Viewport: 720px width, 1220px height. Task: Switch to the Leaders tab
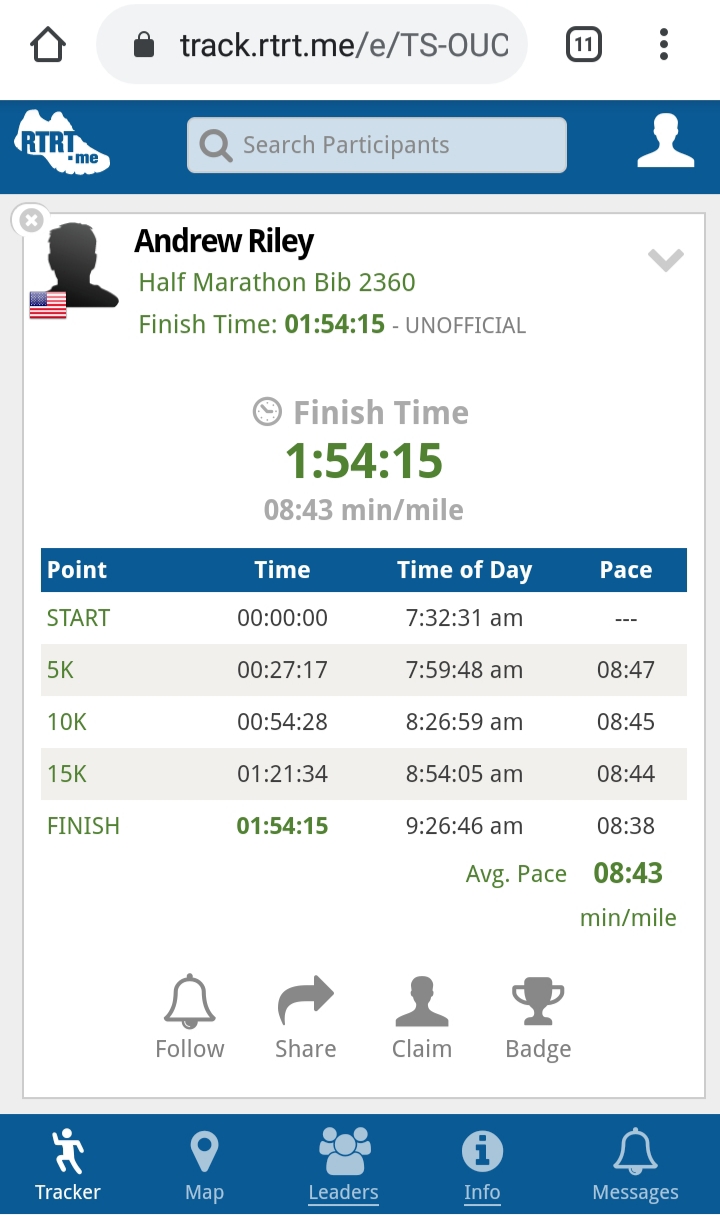[344, 1166]
